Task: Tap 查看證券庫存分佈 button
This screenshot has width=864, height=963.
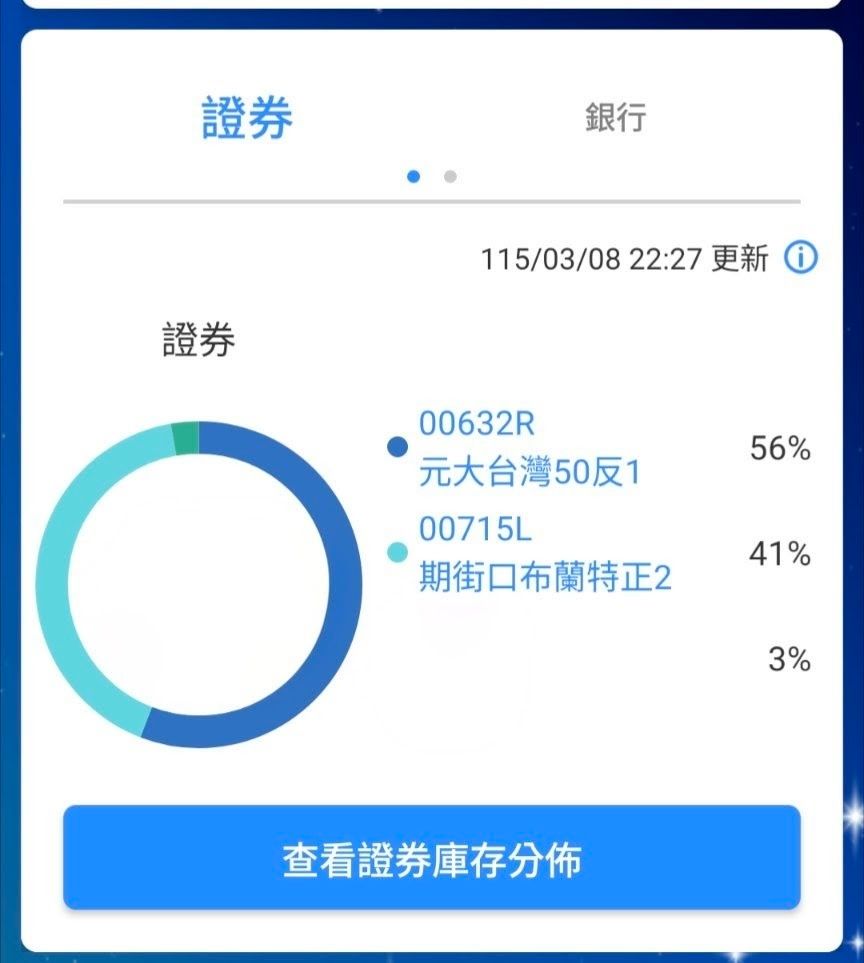Action: tap(432, 858)
